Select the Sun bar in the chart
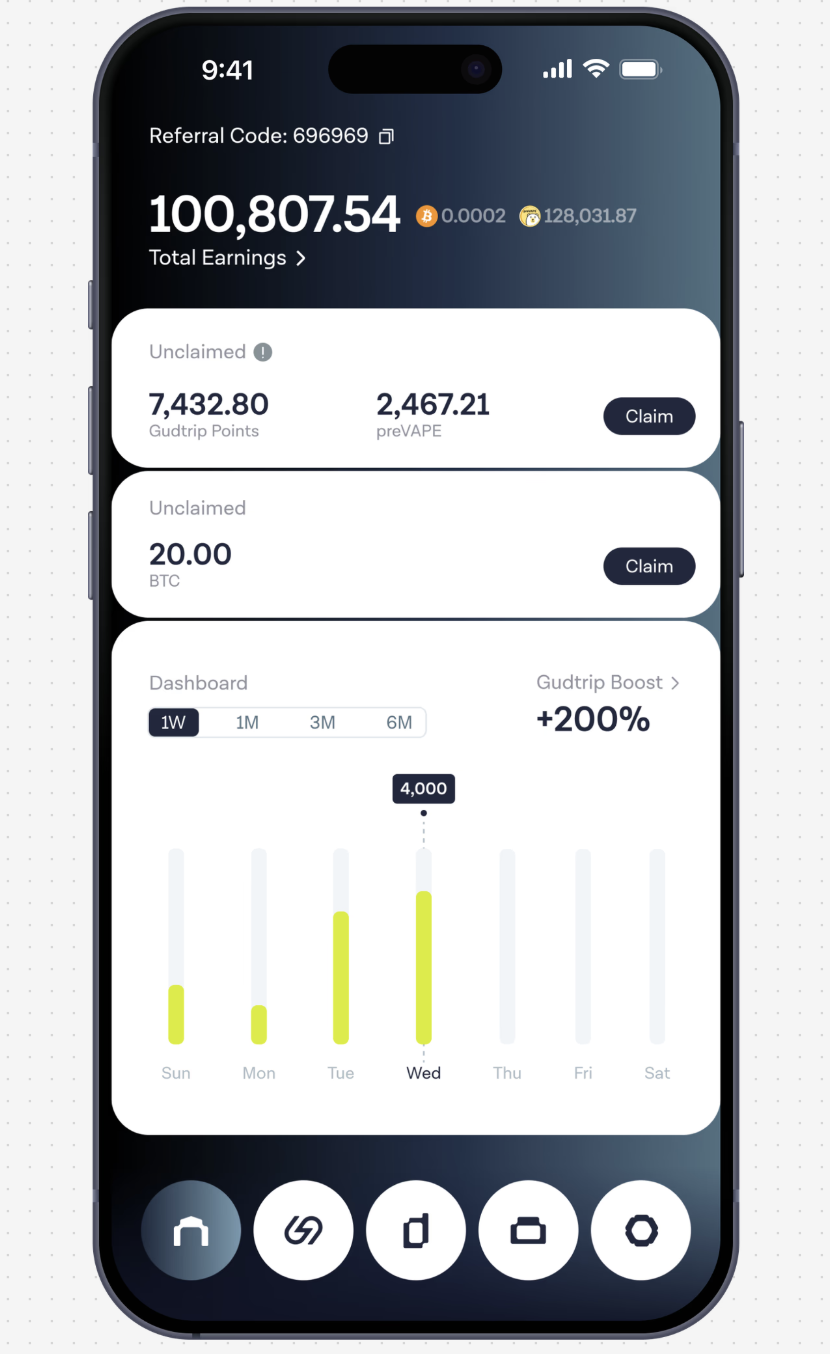This screenshot has width=830, height=1354. (x=176, y=1014)
